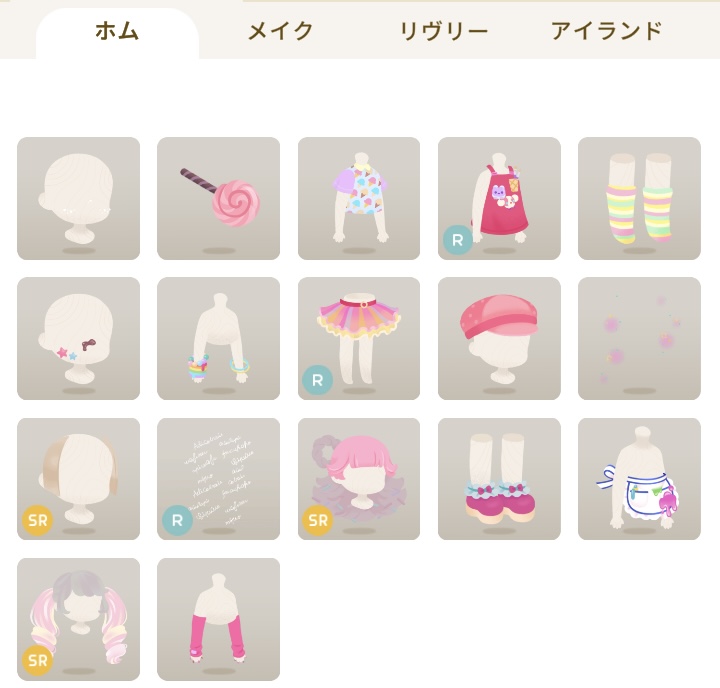
Task: Switch to the メイク tab
Action: pos(280,31)
